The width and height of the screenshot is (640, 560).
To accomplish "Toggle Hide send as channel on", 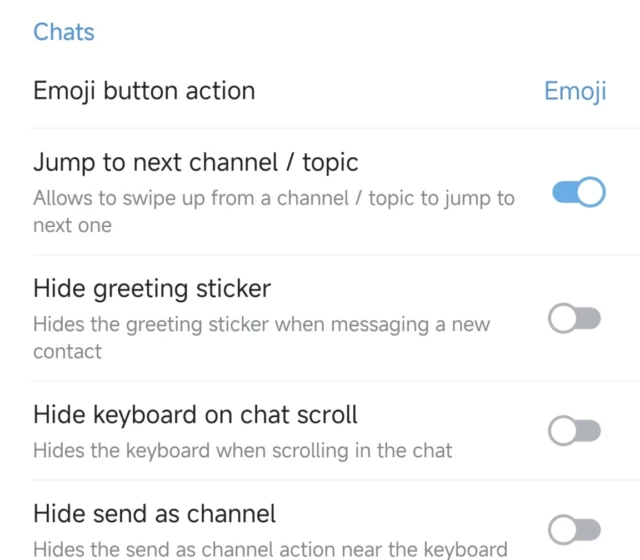I will [x=575, y=529].
